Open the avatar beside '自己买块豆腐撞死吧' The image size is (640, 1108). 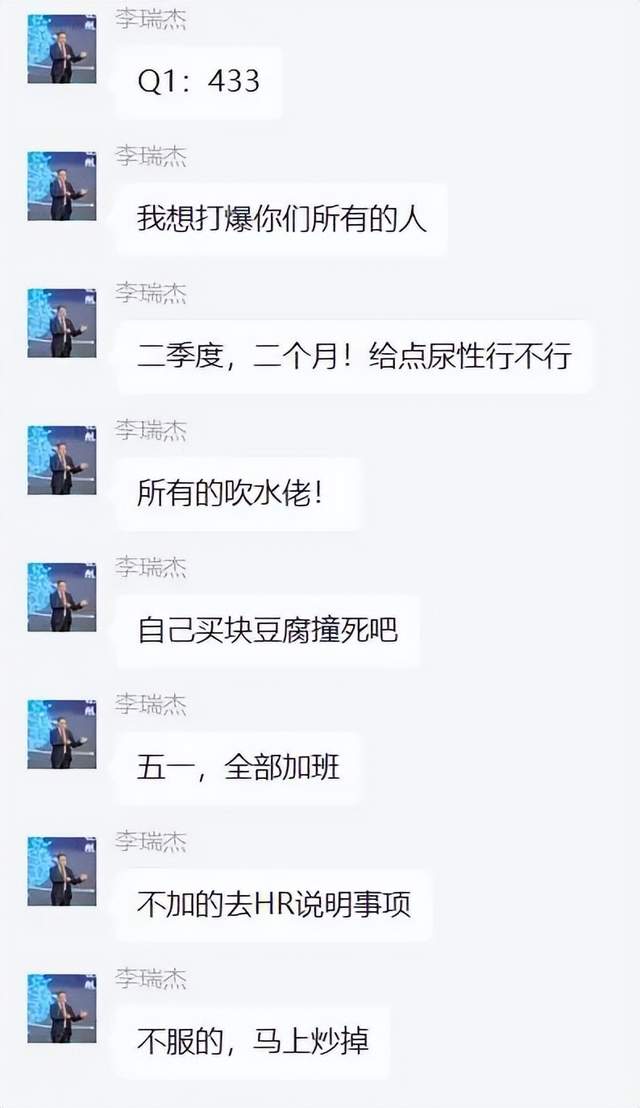(x=62, y=598)
